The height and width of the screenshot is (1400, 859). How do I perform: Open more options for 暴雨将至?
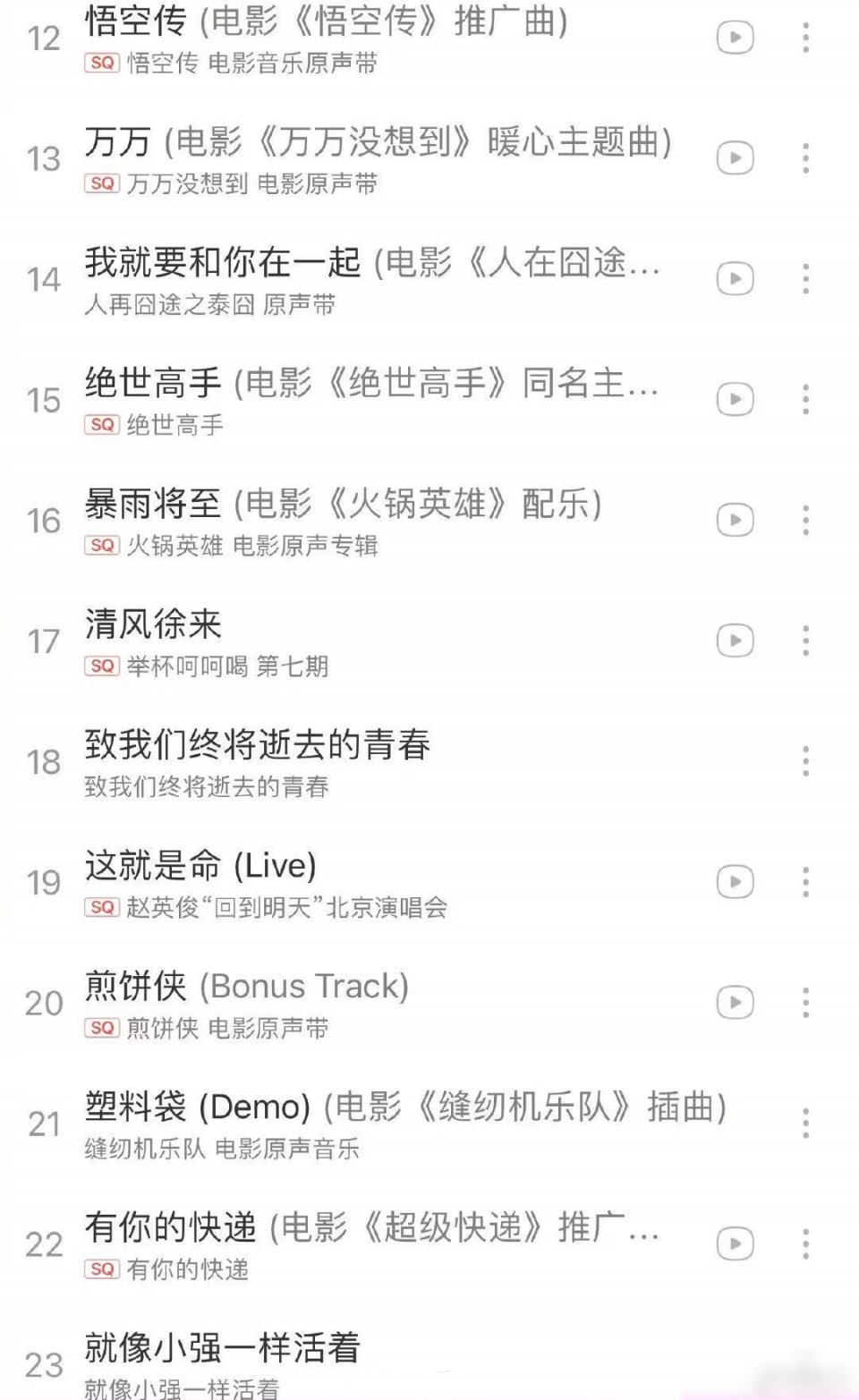tap(805, 520)
